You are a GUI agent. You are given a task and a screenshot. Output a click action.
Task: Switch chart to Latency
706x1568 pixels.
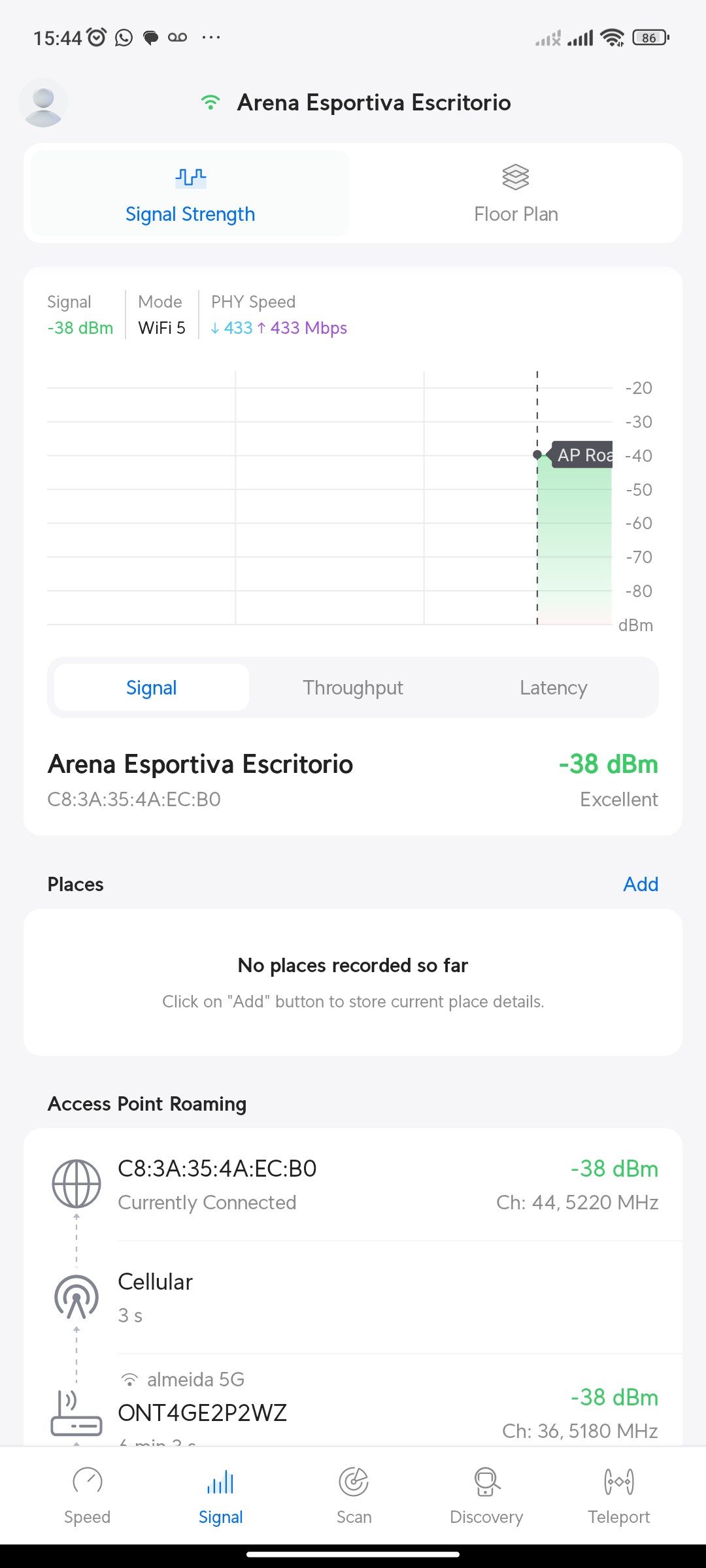coord(553,688)
